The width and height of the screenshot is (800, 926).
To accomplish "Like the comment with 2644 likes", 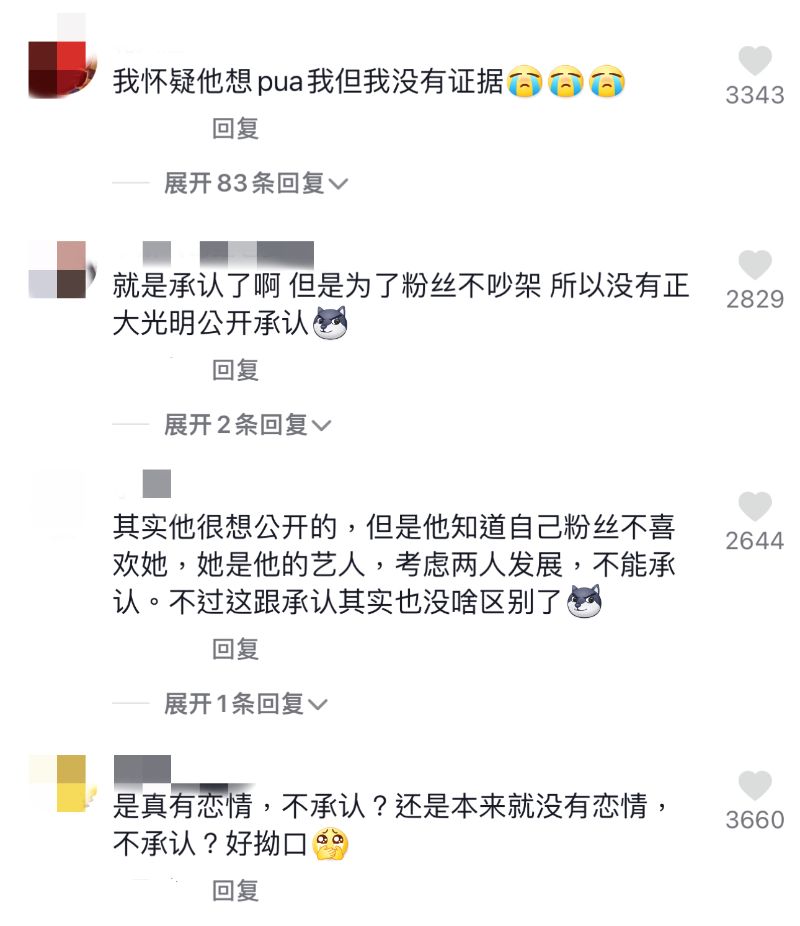I will coord(754,507).
